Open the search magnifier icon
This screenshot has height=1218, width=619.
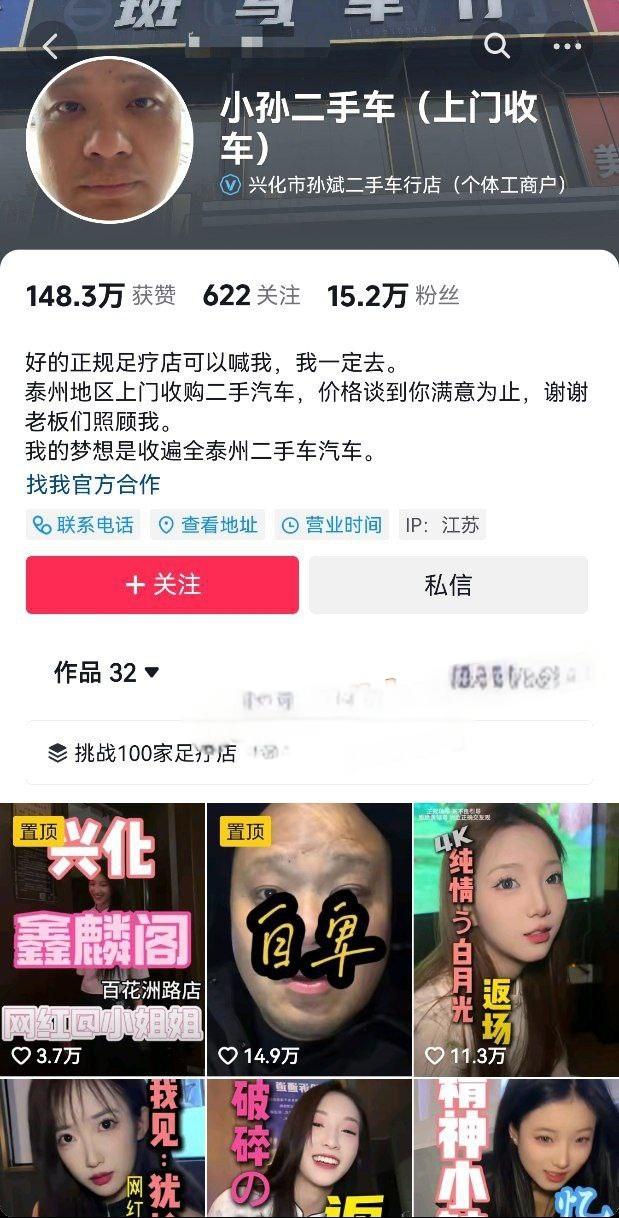point(497,46)
